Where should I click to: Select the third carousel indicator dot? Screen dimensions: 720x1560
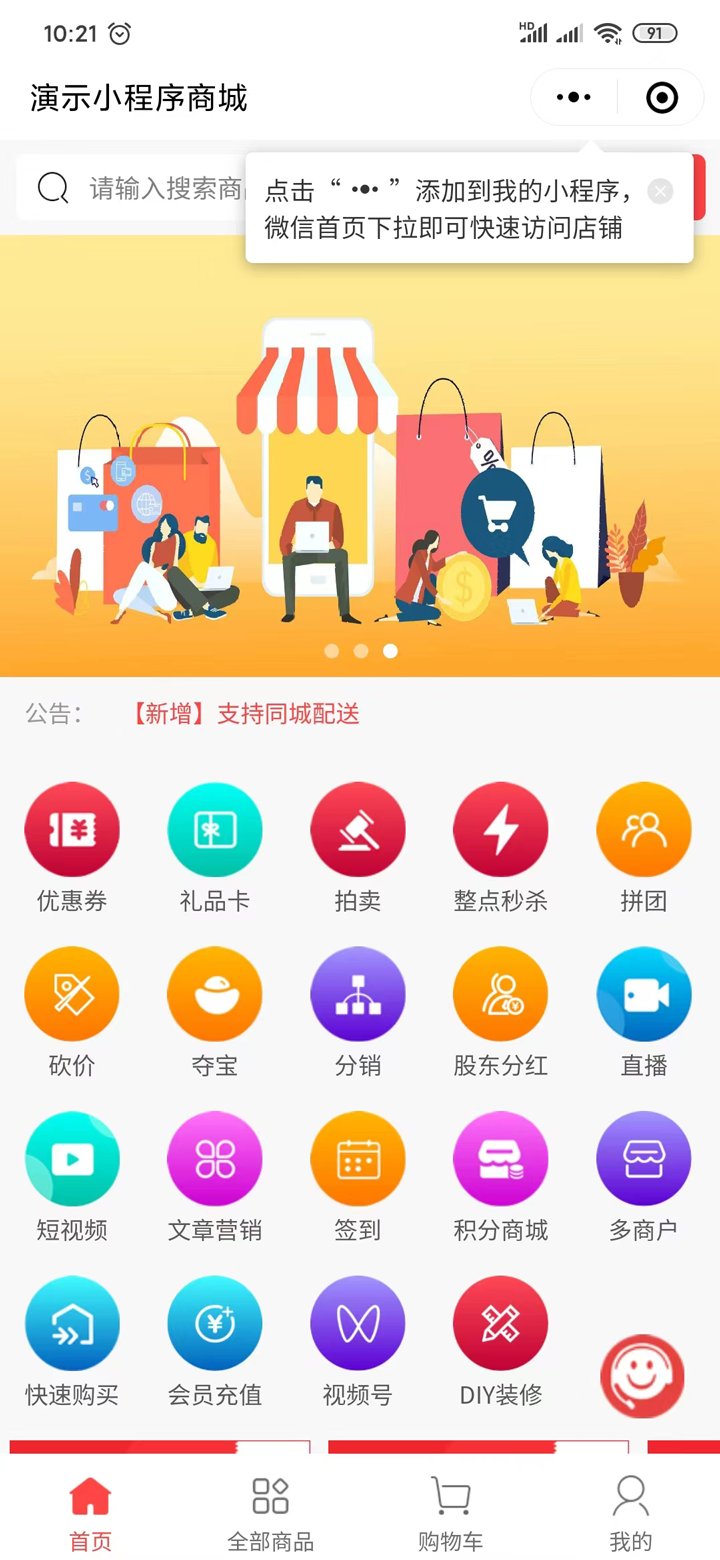point(390,651)
